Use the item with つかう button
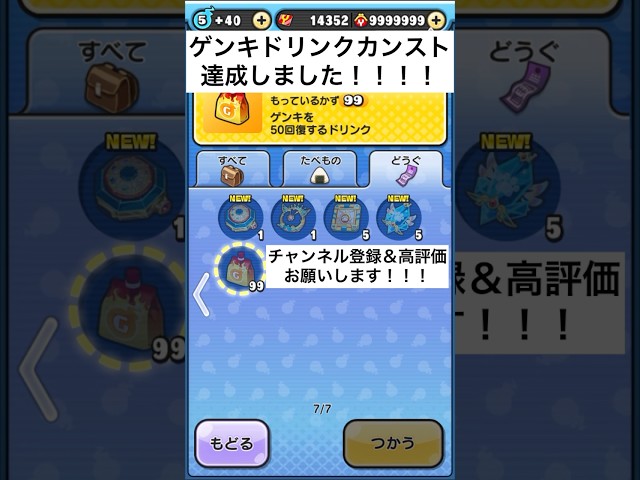 click(x=393, y=443)
